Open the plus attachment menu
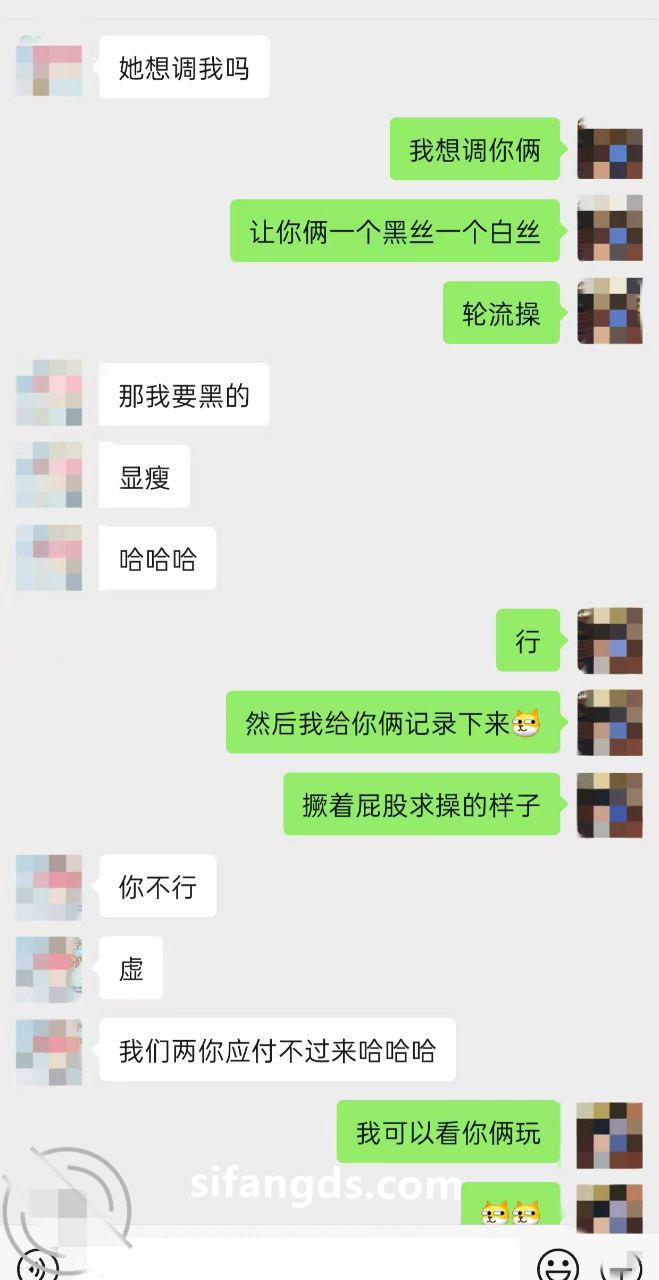This screenshot has height=1280, width=659. (622, 1264)
